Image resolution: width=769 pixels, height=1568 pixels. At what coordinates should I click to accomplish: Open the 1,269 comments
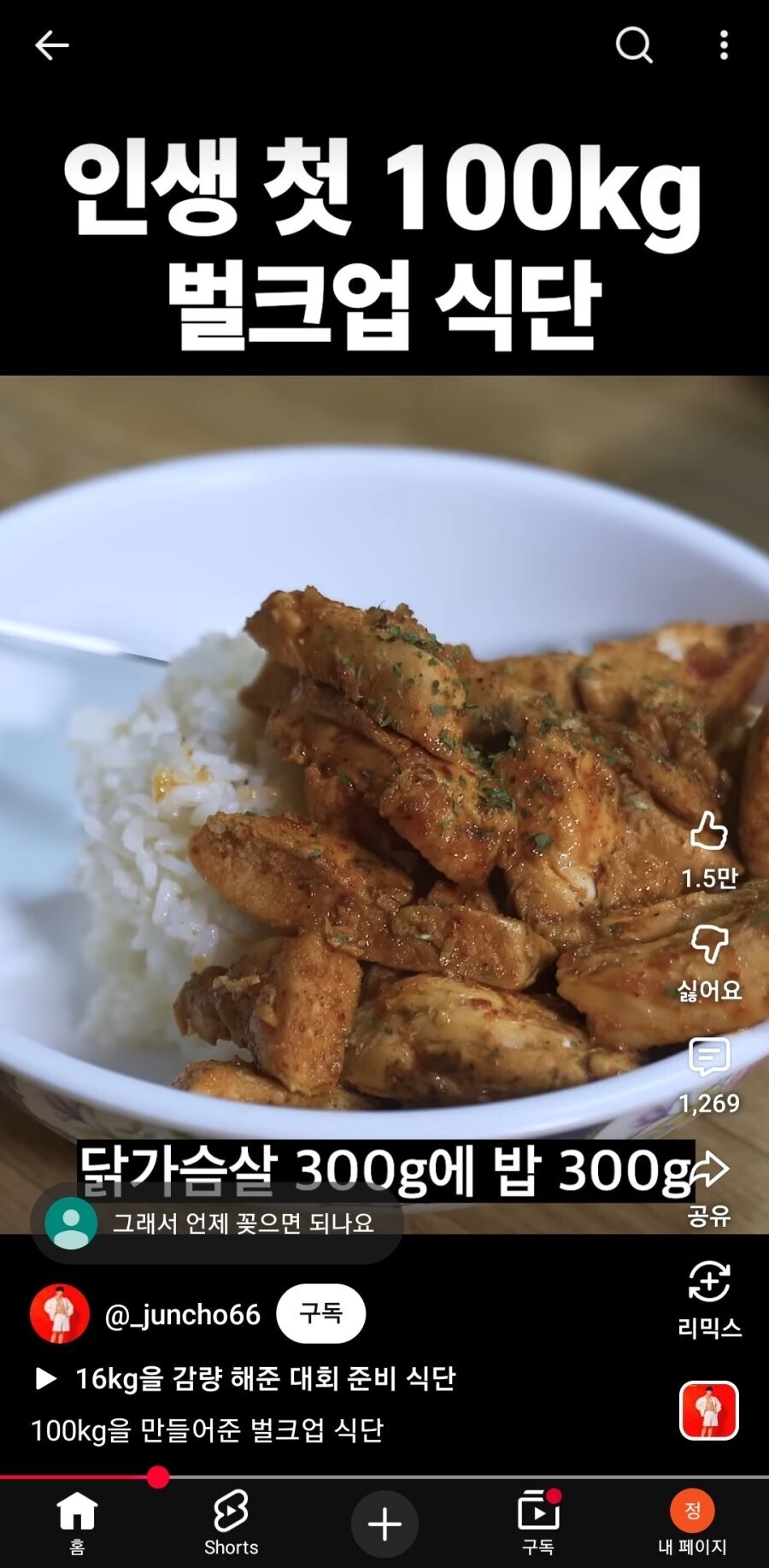709,1058
